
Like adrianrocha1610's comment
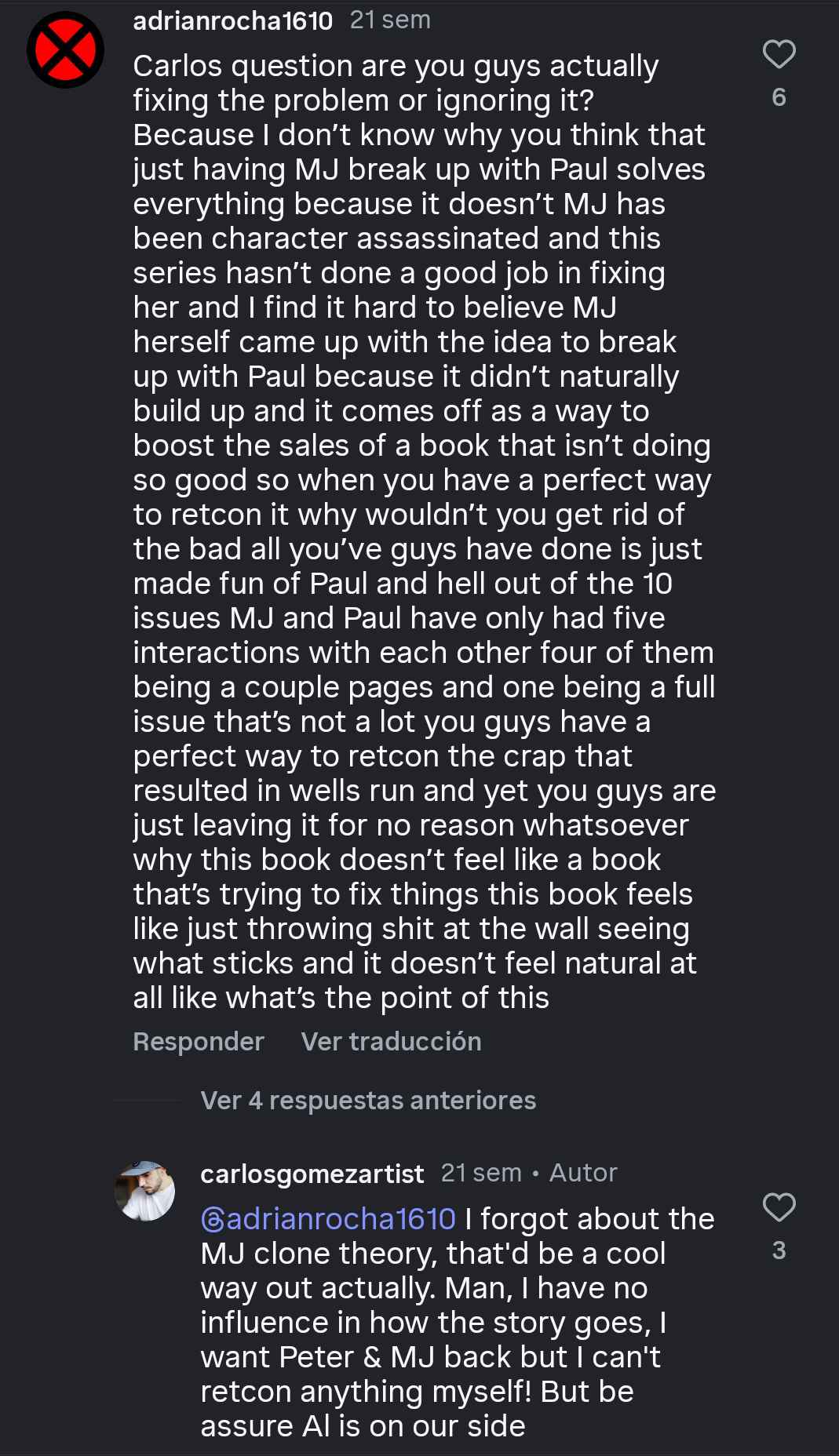click(779, 55)
